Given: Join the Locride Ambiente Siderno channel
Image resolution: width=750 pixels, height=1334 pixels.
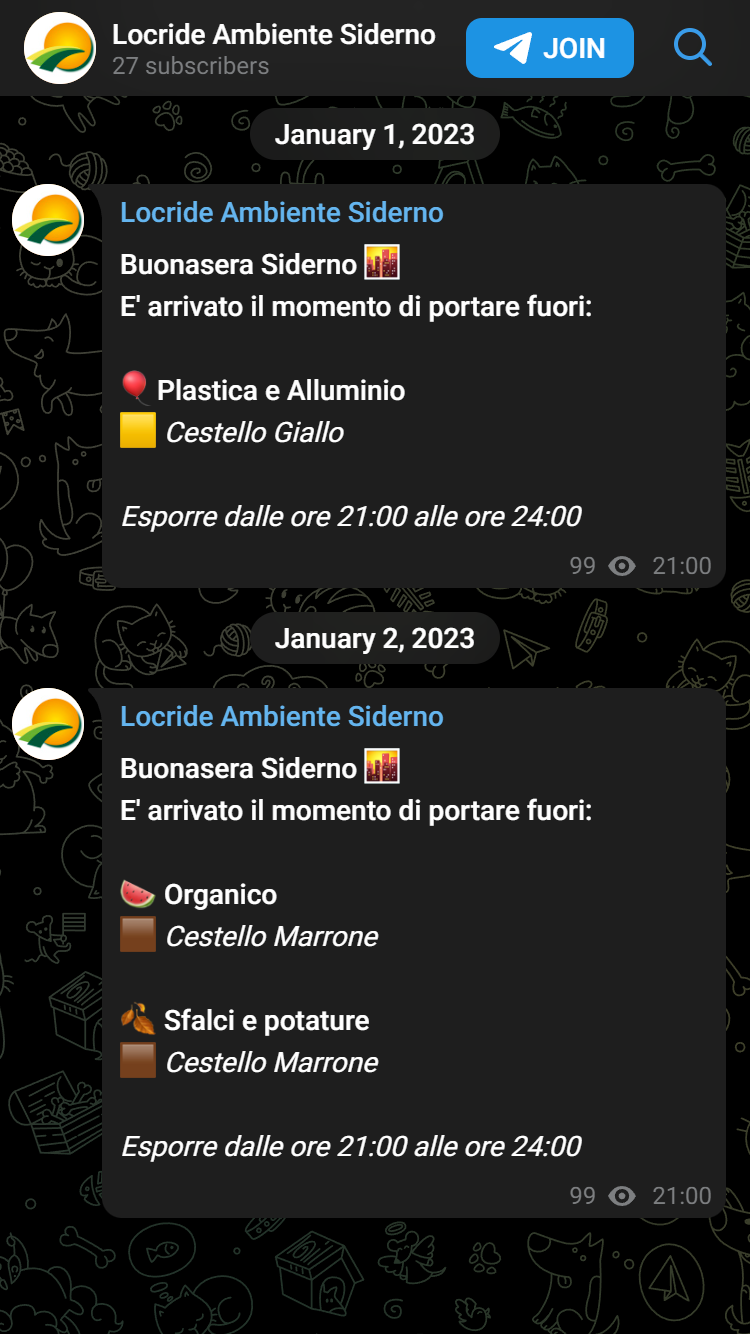Looking at the screenshot, I should tap(549, 48).
